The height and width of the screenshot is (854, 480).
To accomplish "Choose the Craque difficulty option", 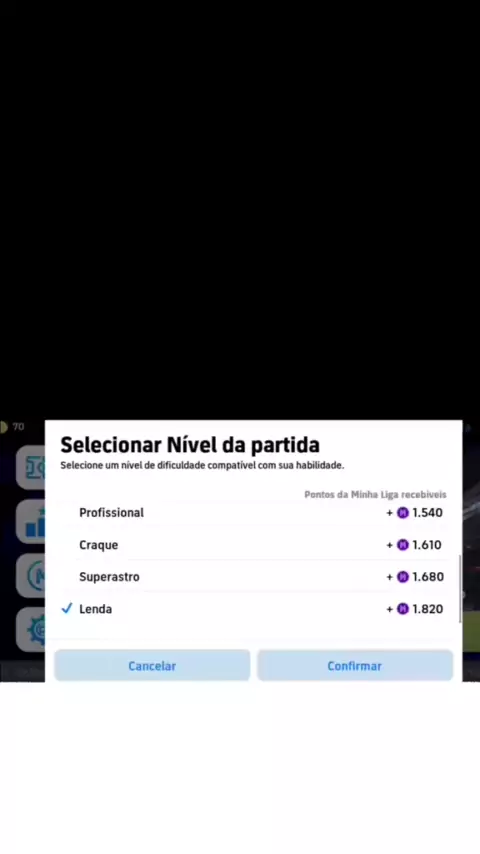I will (x=253, y=545).
